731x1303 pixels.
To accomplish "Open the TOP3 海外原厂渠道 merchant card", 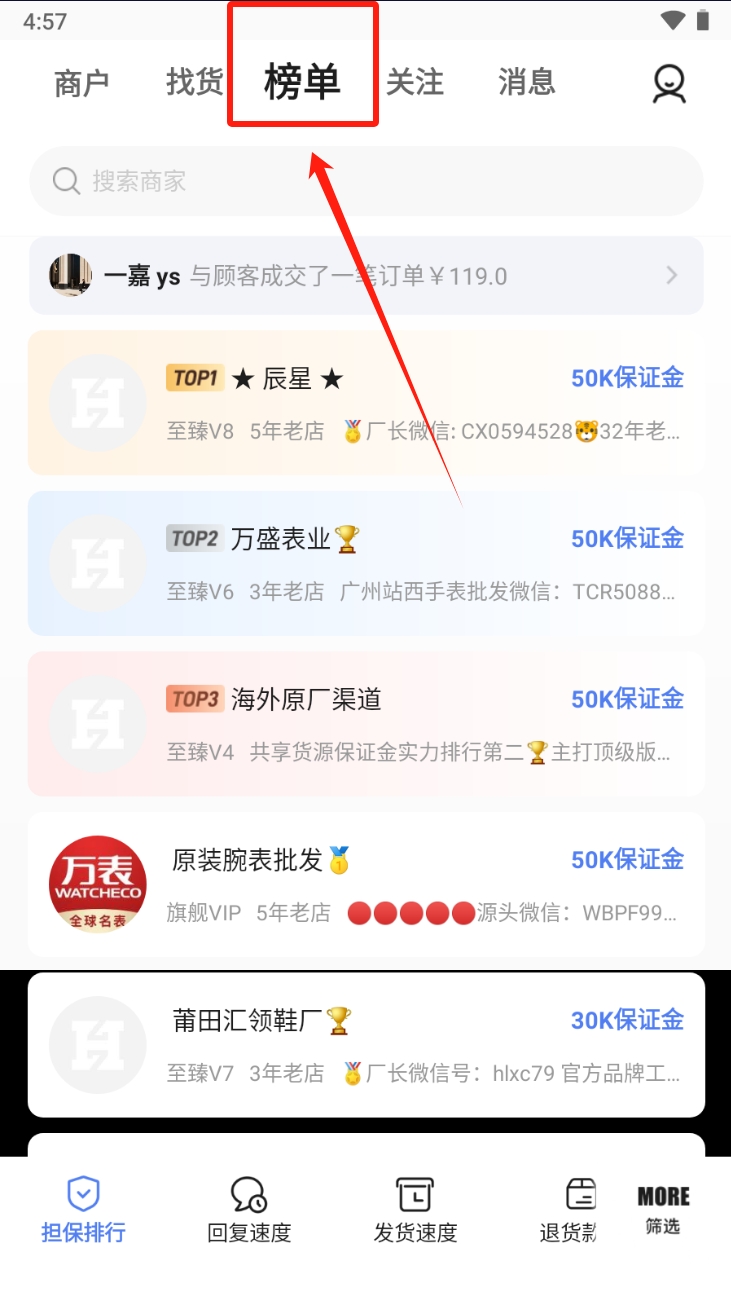I will [366, 723].
